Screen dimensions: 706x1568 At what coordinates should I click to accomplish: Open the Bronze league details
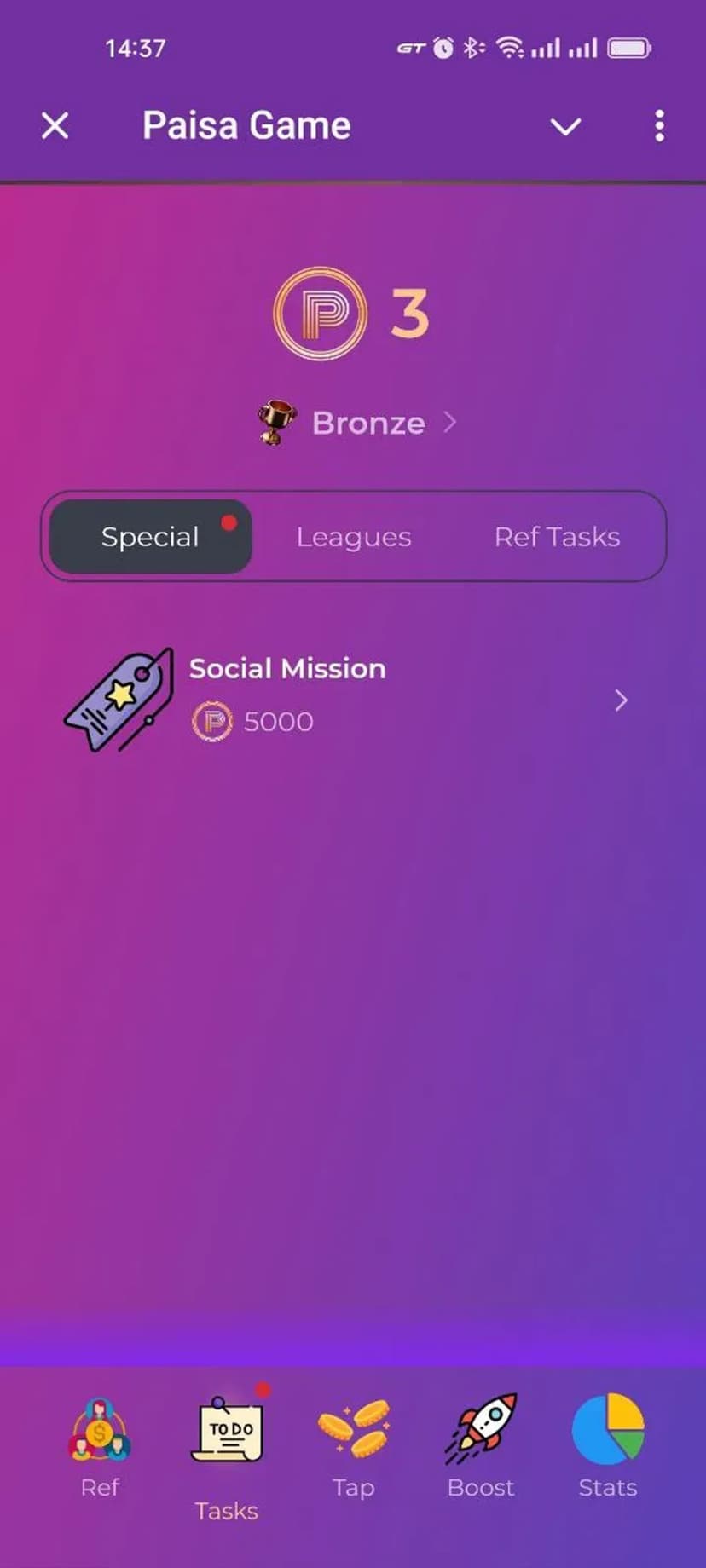pyautogui.click(x=358, y=423)
